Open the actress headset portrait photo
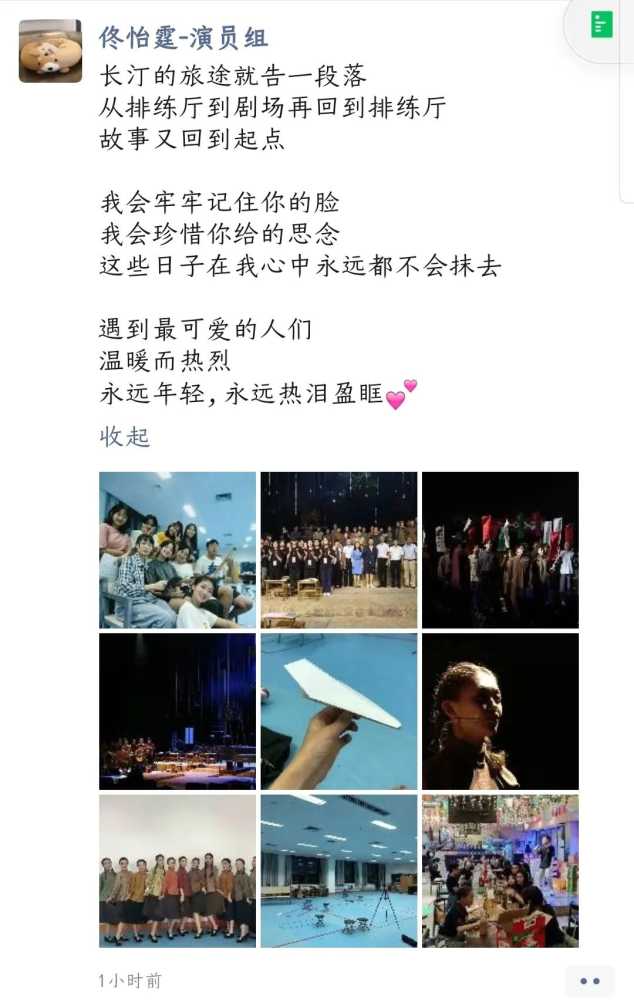 click(x=500, y=711)
